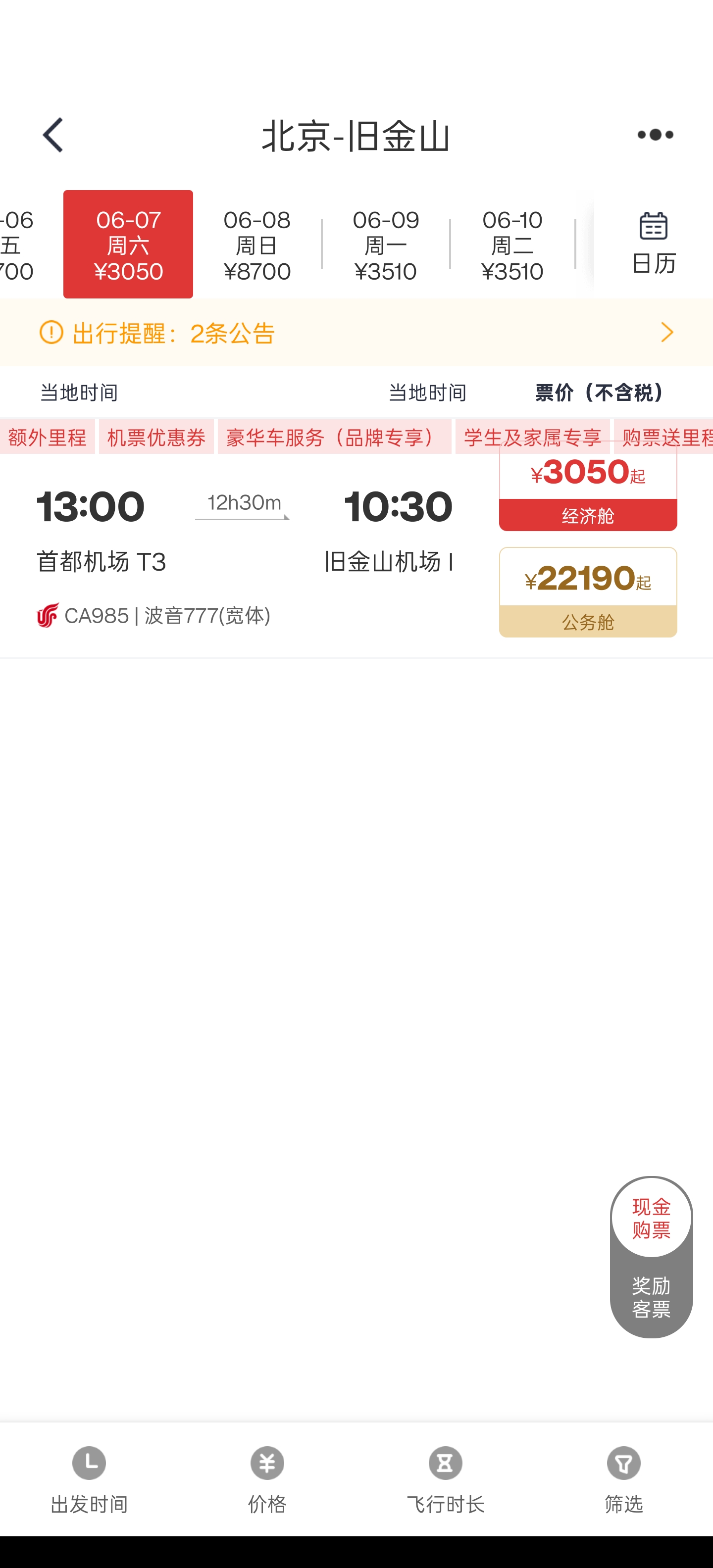Choose the ¥3050 经济舱 economy fare
Viewport: 713px width, 1568px height.
pyautogui.click(x=588, y=487)
